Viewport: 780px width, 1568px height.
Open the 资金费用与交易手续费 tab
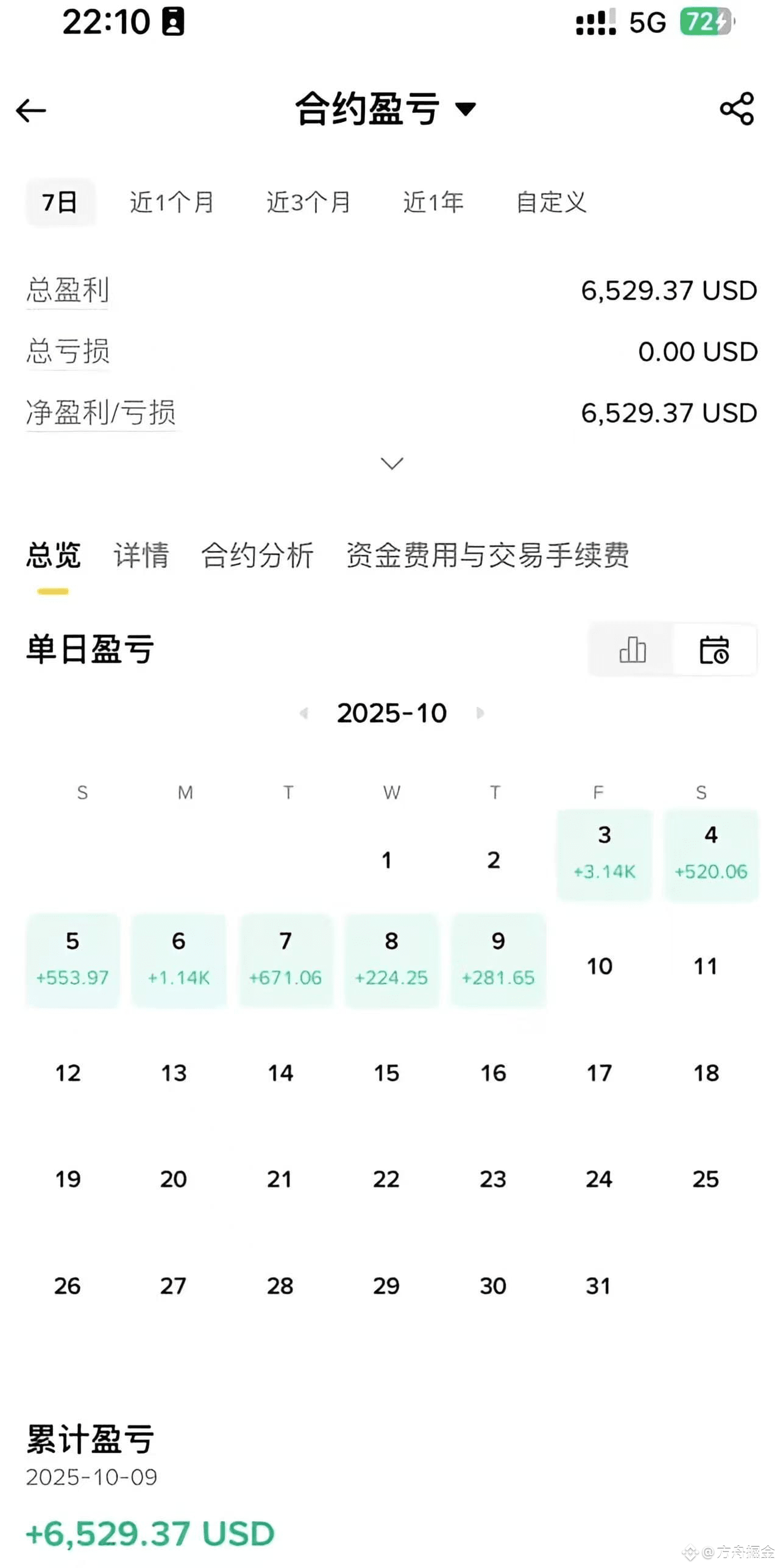[487, 555]
